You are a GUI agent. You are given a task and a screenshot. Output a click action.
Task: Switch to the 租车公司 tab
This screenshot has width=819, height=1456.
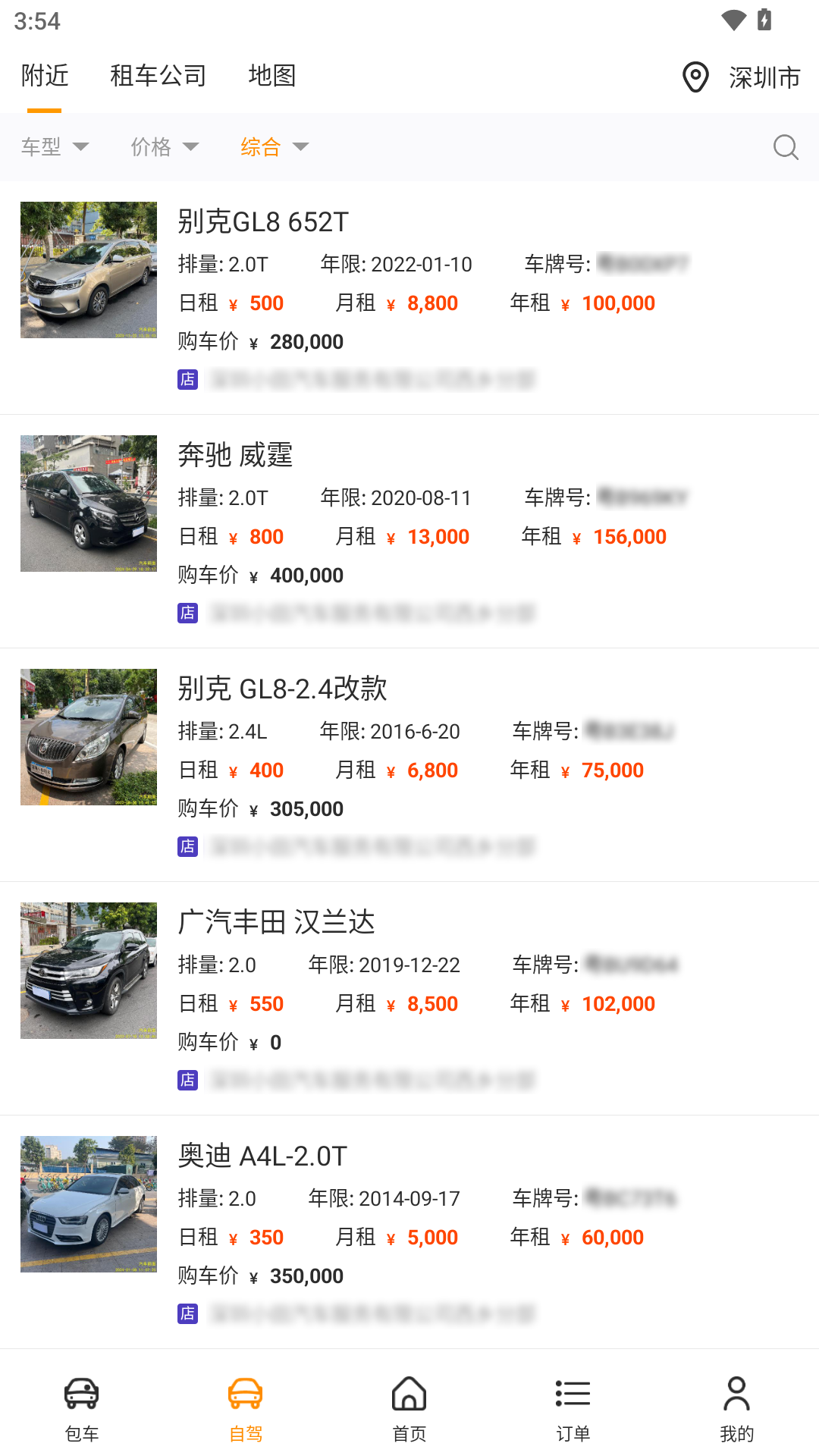(157, 76)
